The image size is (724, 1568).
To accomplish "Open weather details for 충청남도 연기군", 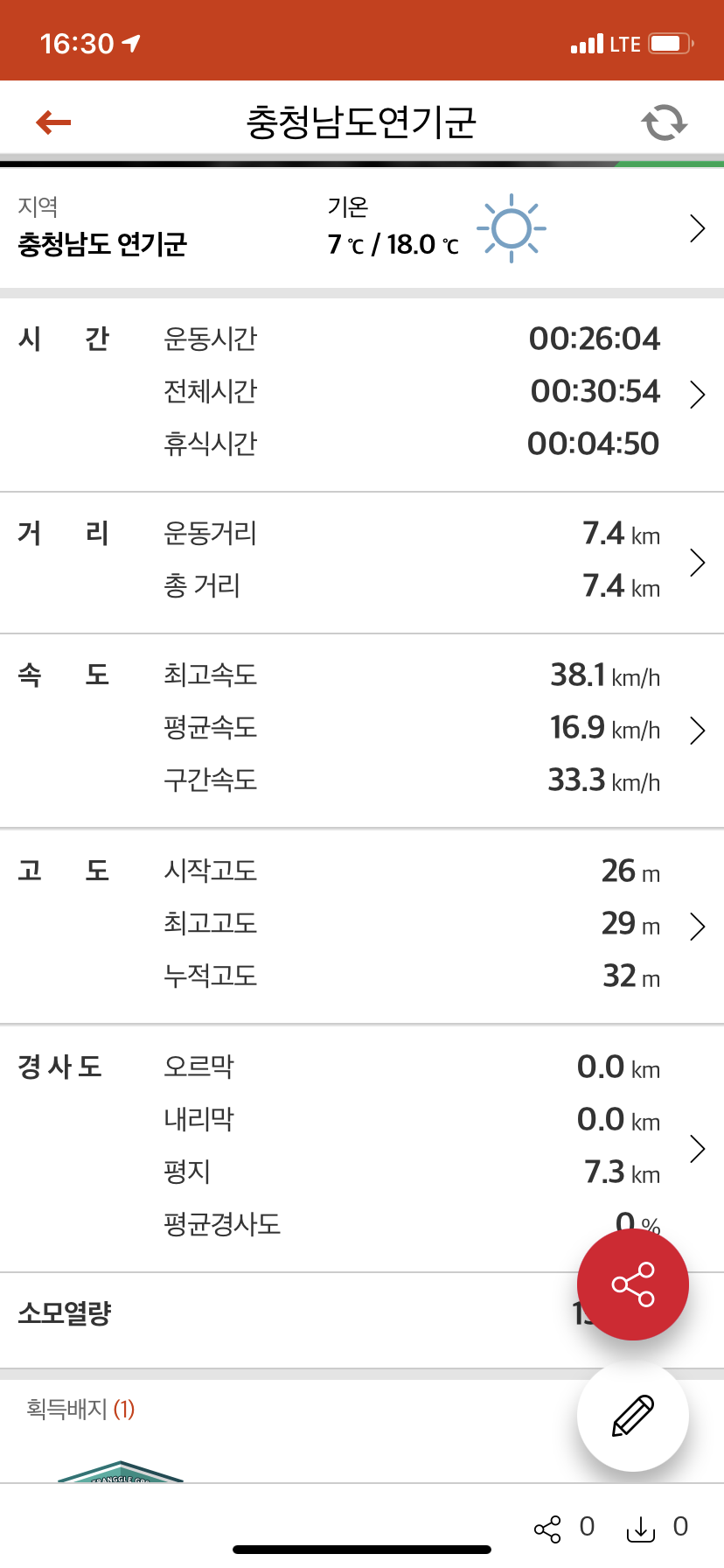I will (697, 229).
